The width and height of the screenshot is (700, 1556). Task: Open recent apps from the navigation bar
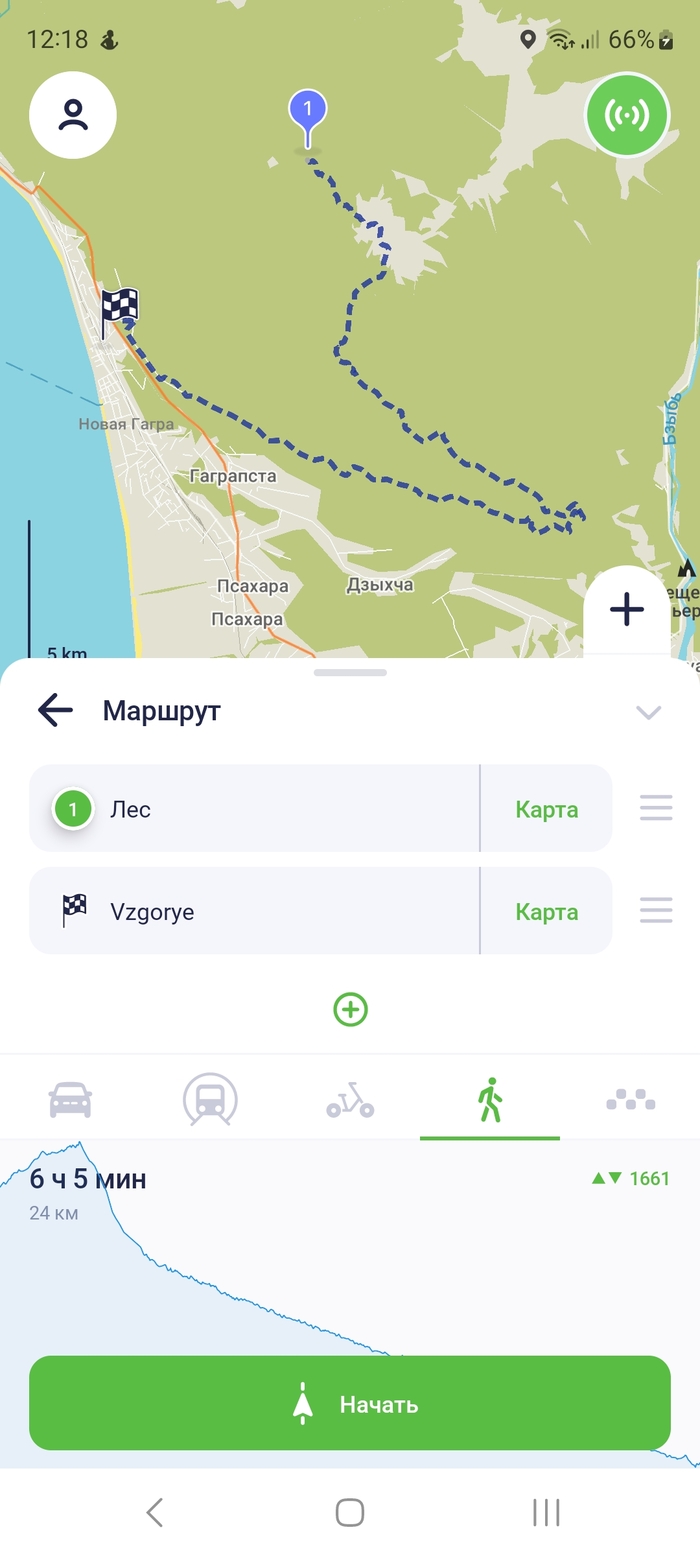pos(546,1512)
